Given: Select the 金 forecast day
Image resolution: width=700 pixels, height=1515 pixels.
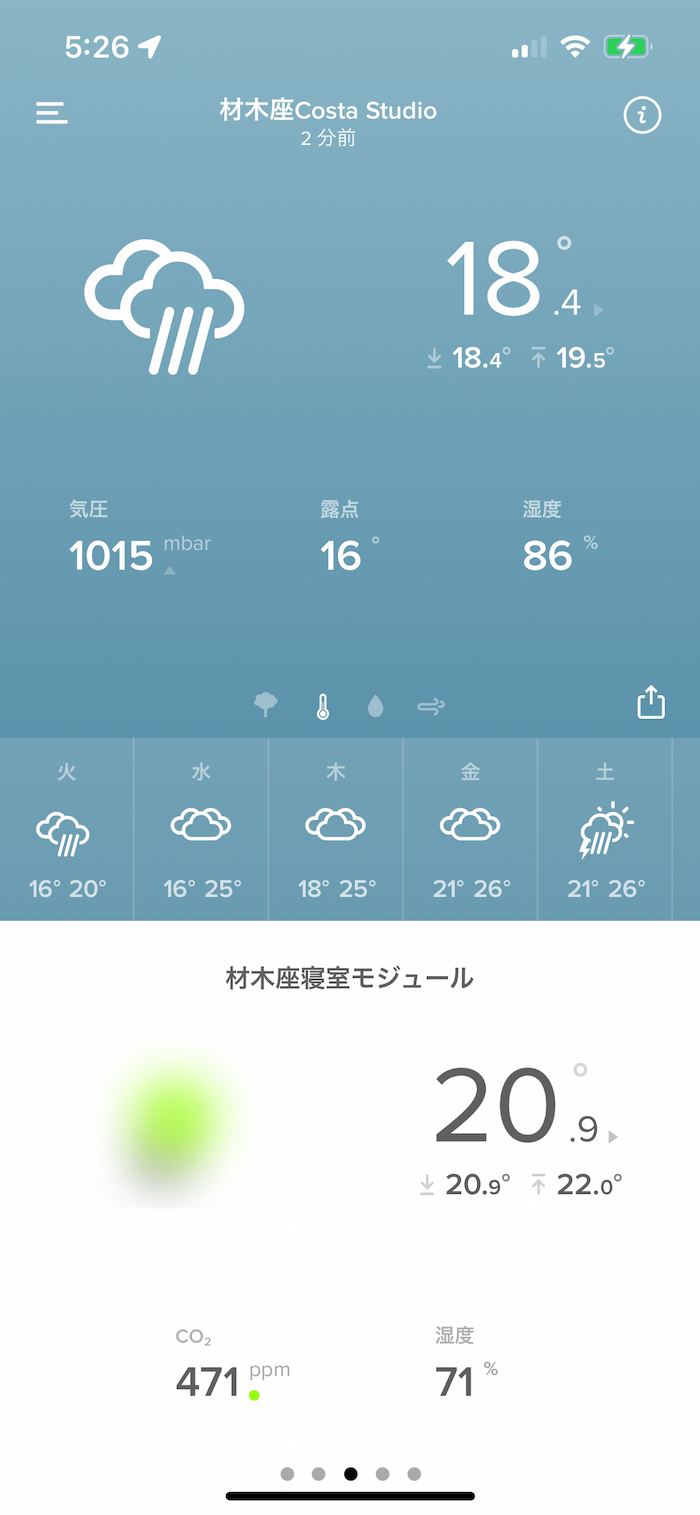Looking at the screenshot, I should (x=470, y=829).
